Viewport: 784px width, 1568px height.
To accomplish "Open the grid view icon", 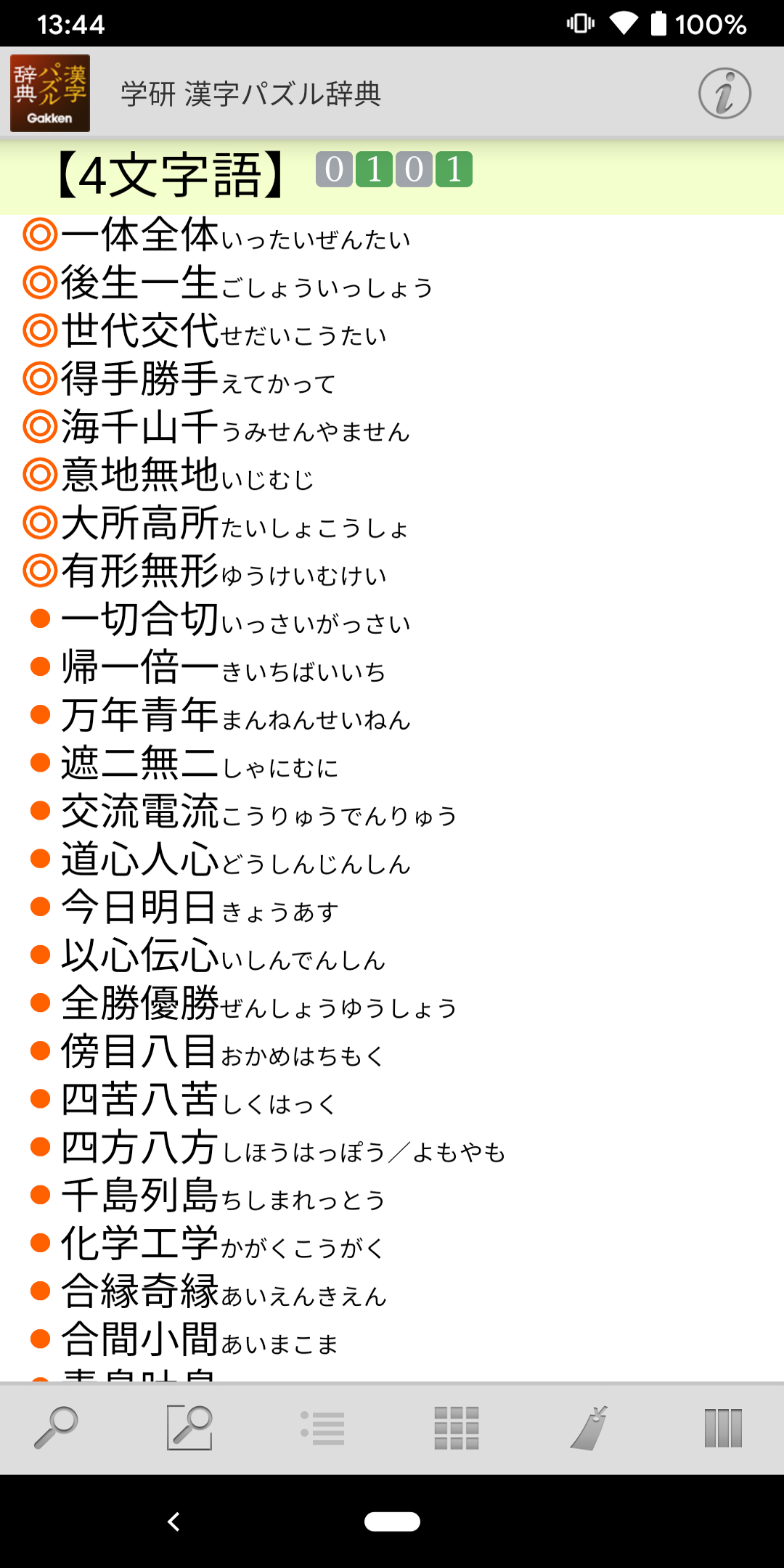I will [x=457, y=1428].
